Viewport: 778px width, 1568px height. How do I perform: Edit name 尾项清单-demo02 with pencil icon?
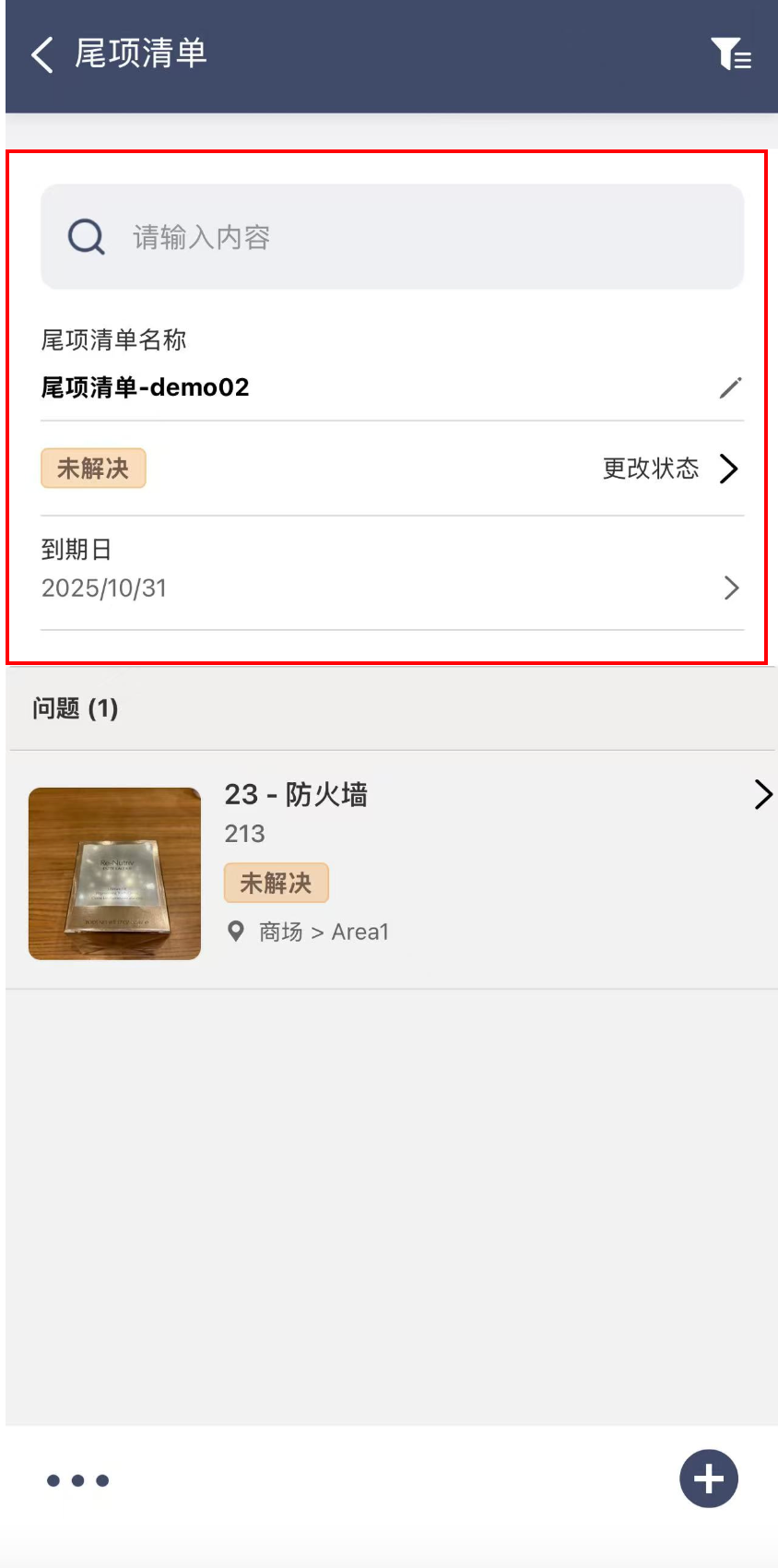tap(730, 388)
